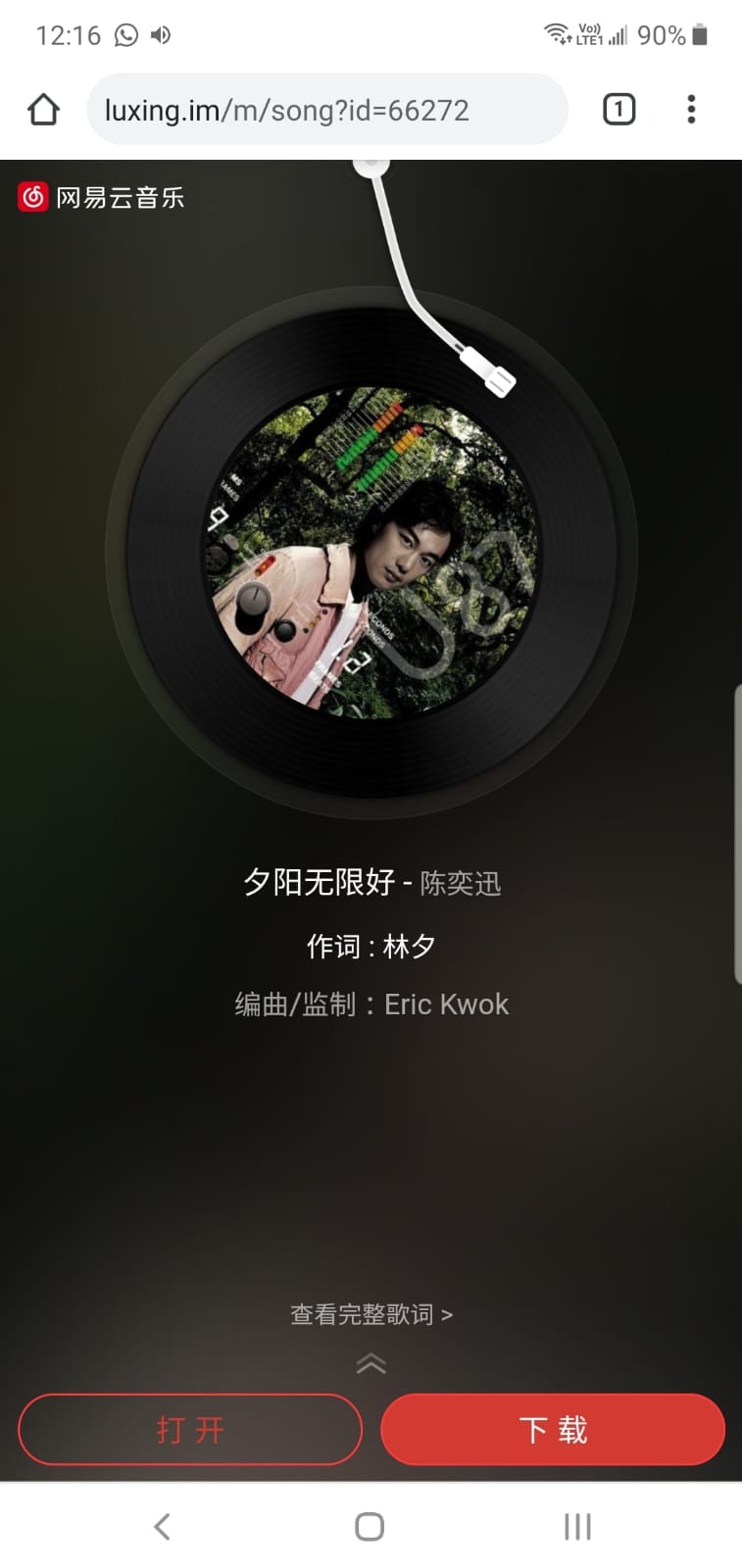Screen dimensions: 742x1568
Task: Open the browser overflow menu
Action: (691, 109)
